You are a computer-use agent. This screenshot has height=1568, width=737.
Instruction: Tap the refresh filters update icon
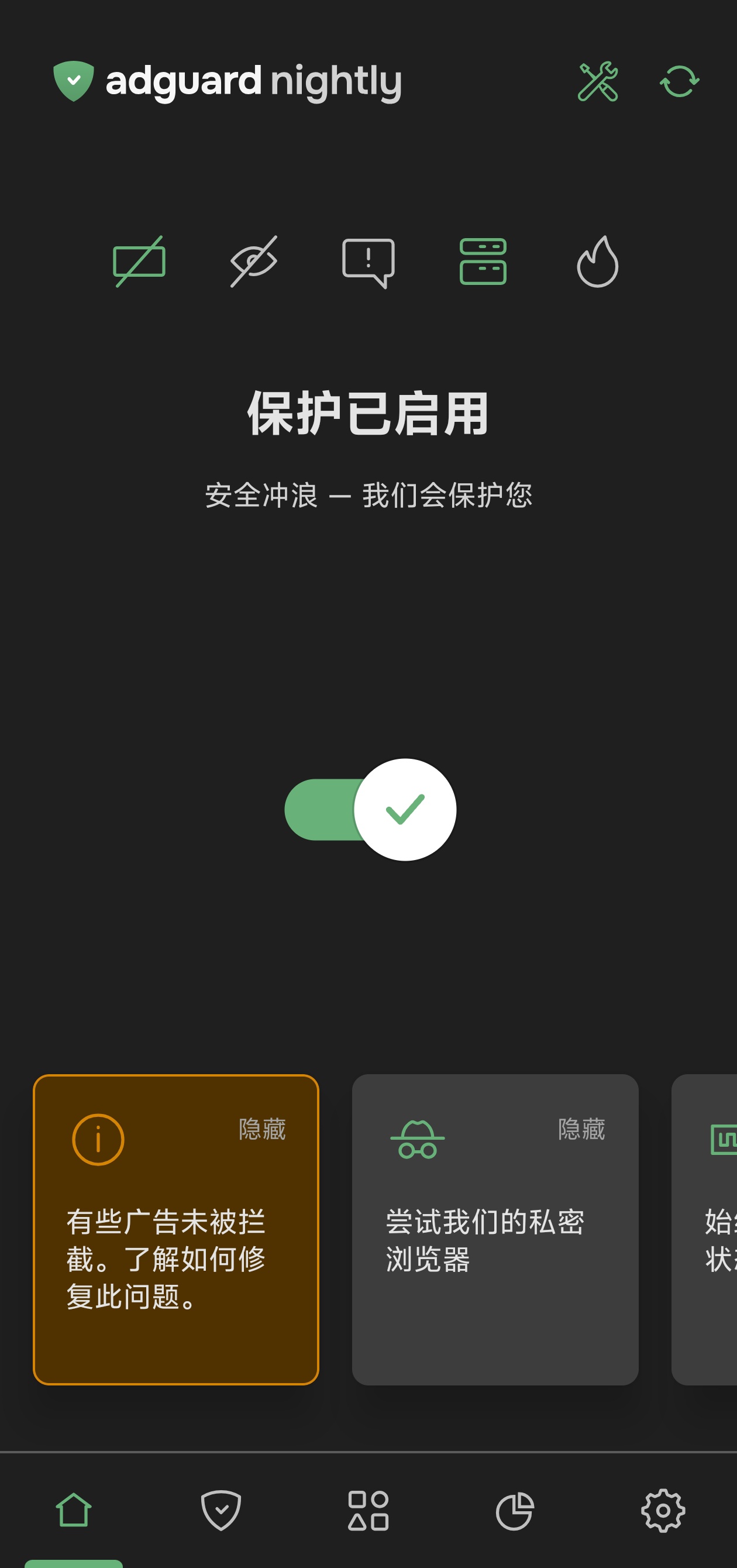pos(679,81)
